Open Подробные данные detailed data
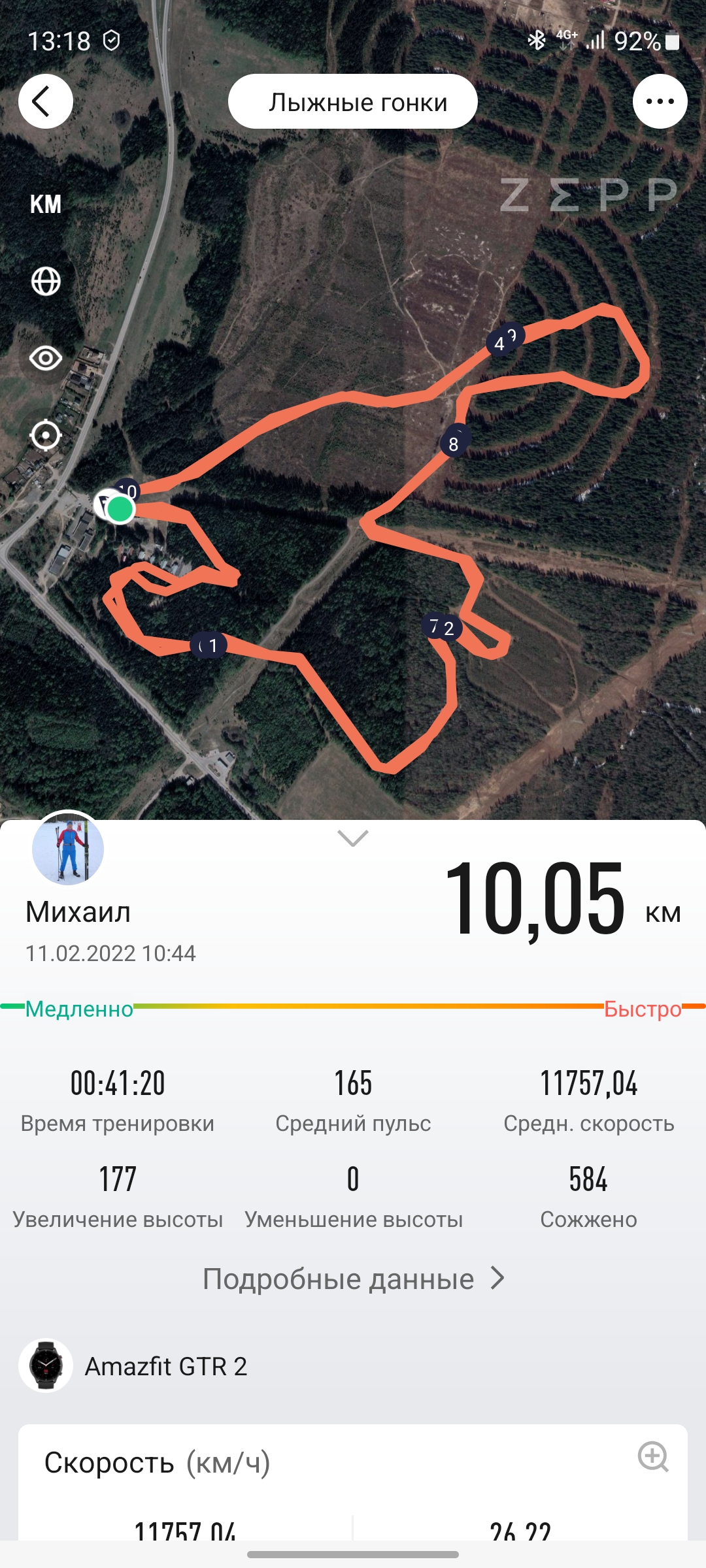The width and height of the screenshot is (706, 1568). 353,1279
